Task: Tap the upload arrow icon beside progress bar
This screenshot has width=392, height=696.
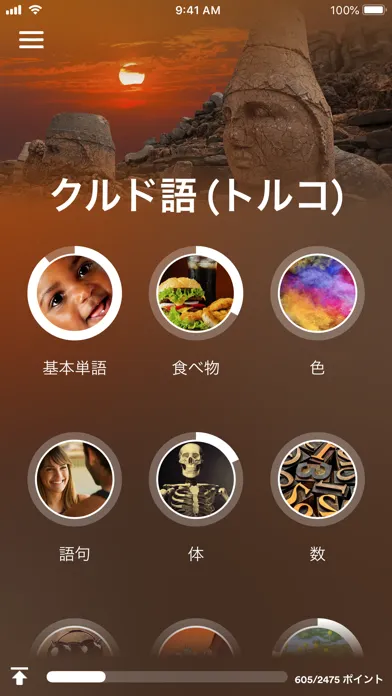Action: click(20, 676)
